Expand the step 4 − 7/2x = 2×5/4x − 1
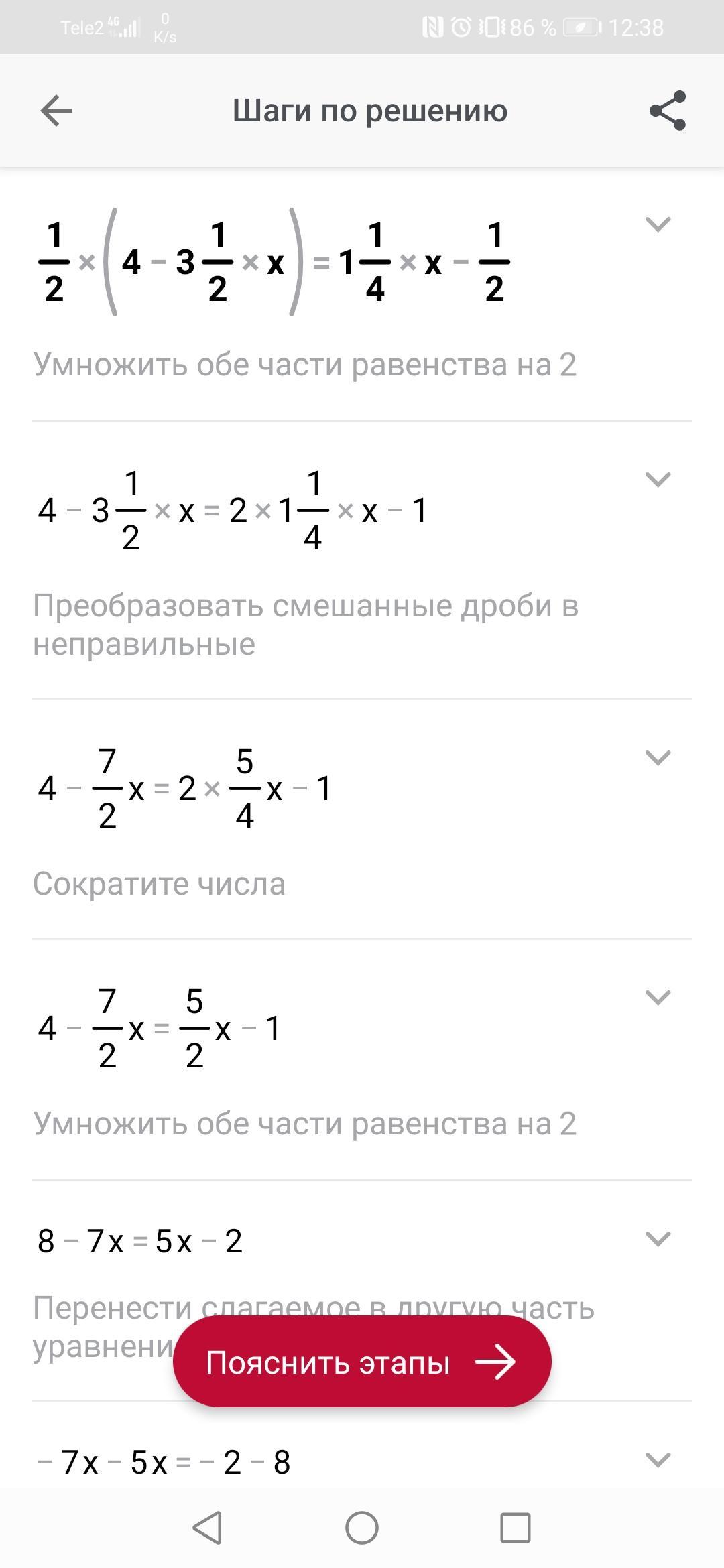This screenshot has height=1568, width=724. pyautogui.click(x=657, y=757)
